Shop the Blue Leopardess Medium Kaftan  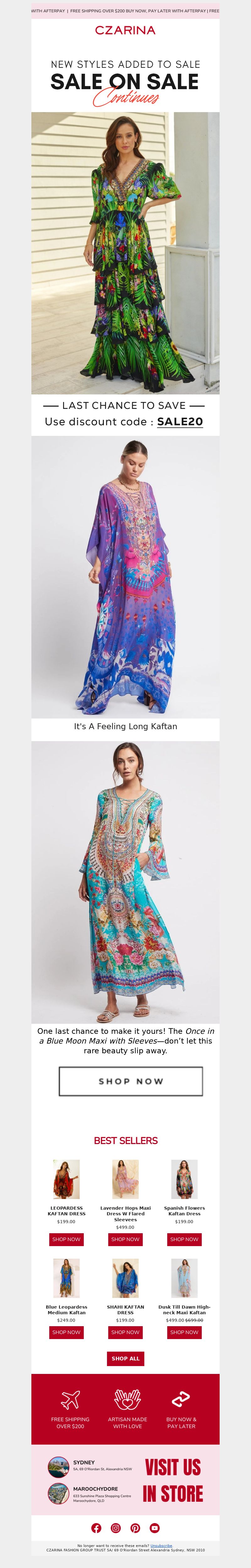pyautogui.click(x=66, y=1332)
